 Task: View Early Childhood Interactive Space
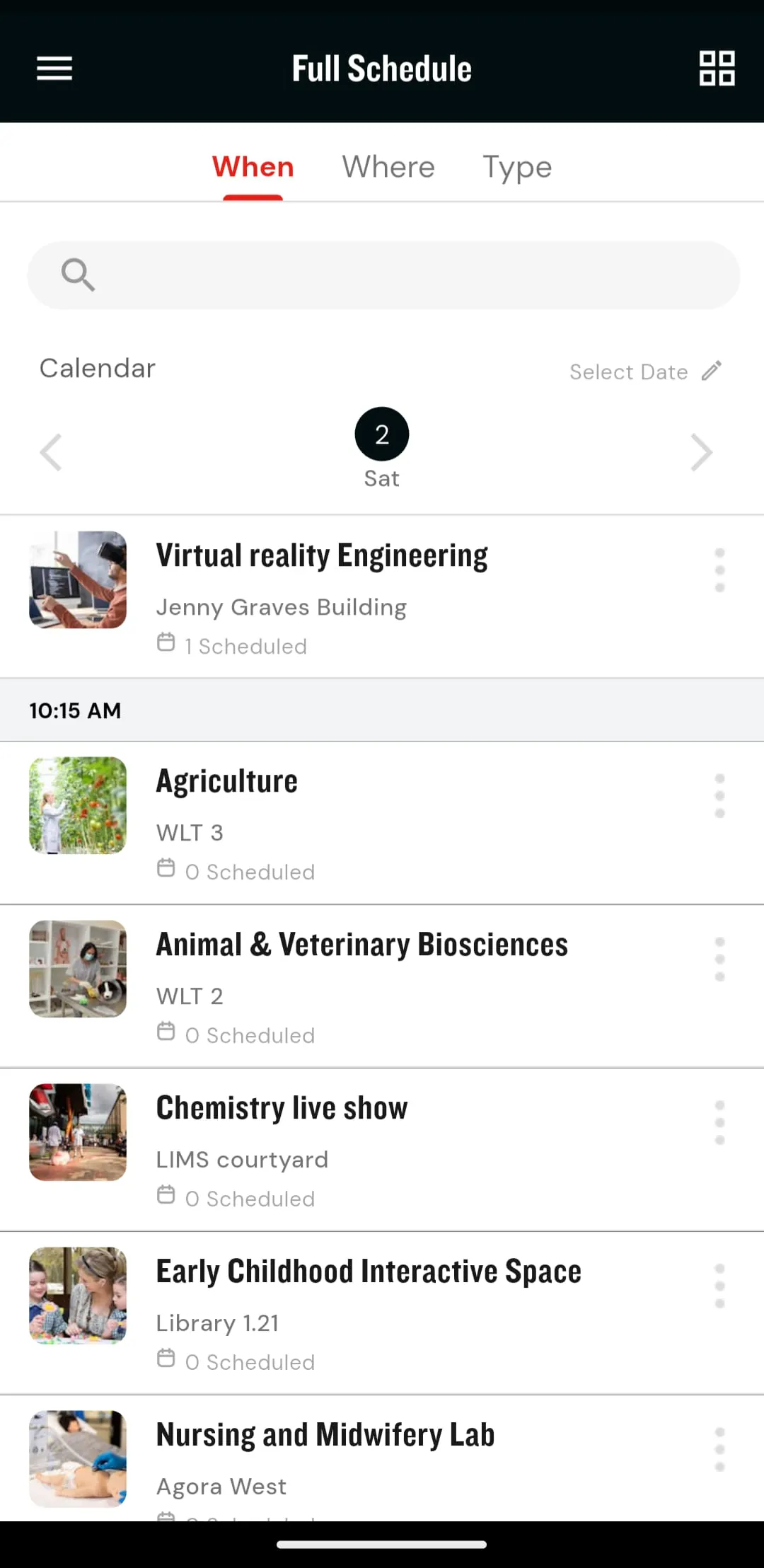[x=369, y=1272]
